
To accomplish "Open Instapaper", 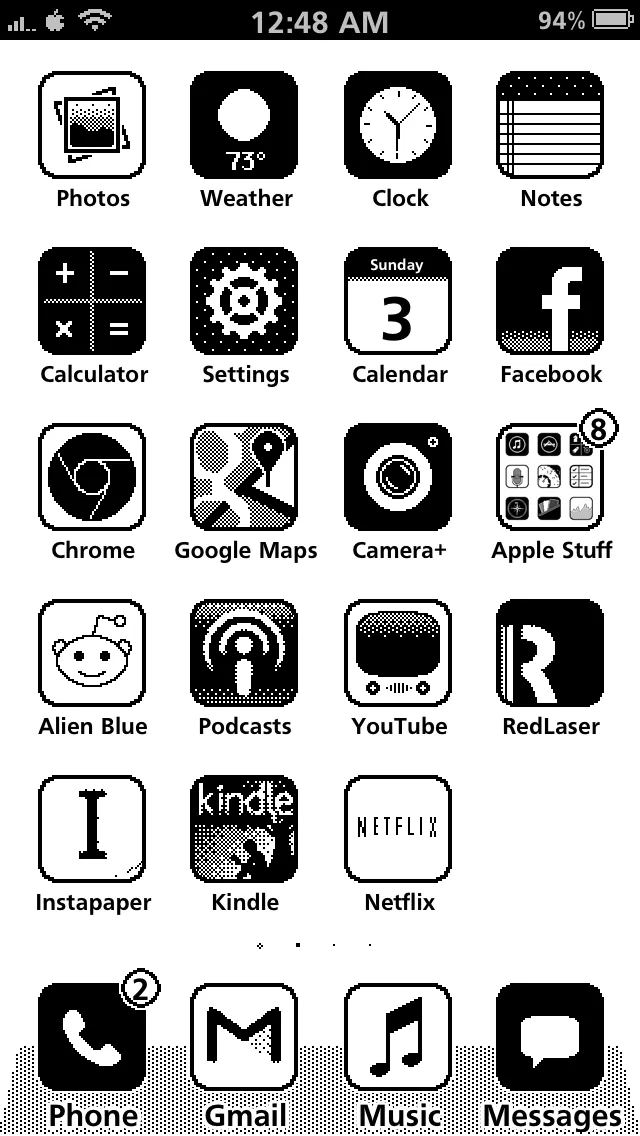I will coord(92,829).
